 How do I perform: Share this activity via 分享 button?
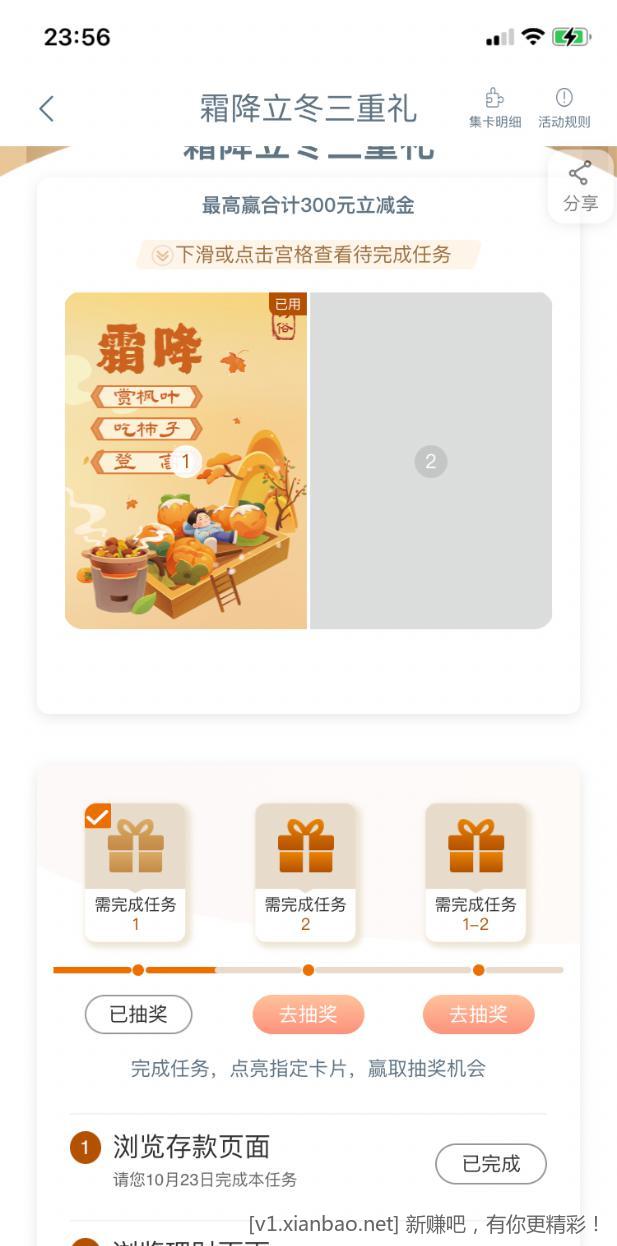click(x=580, y=187)
